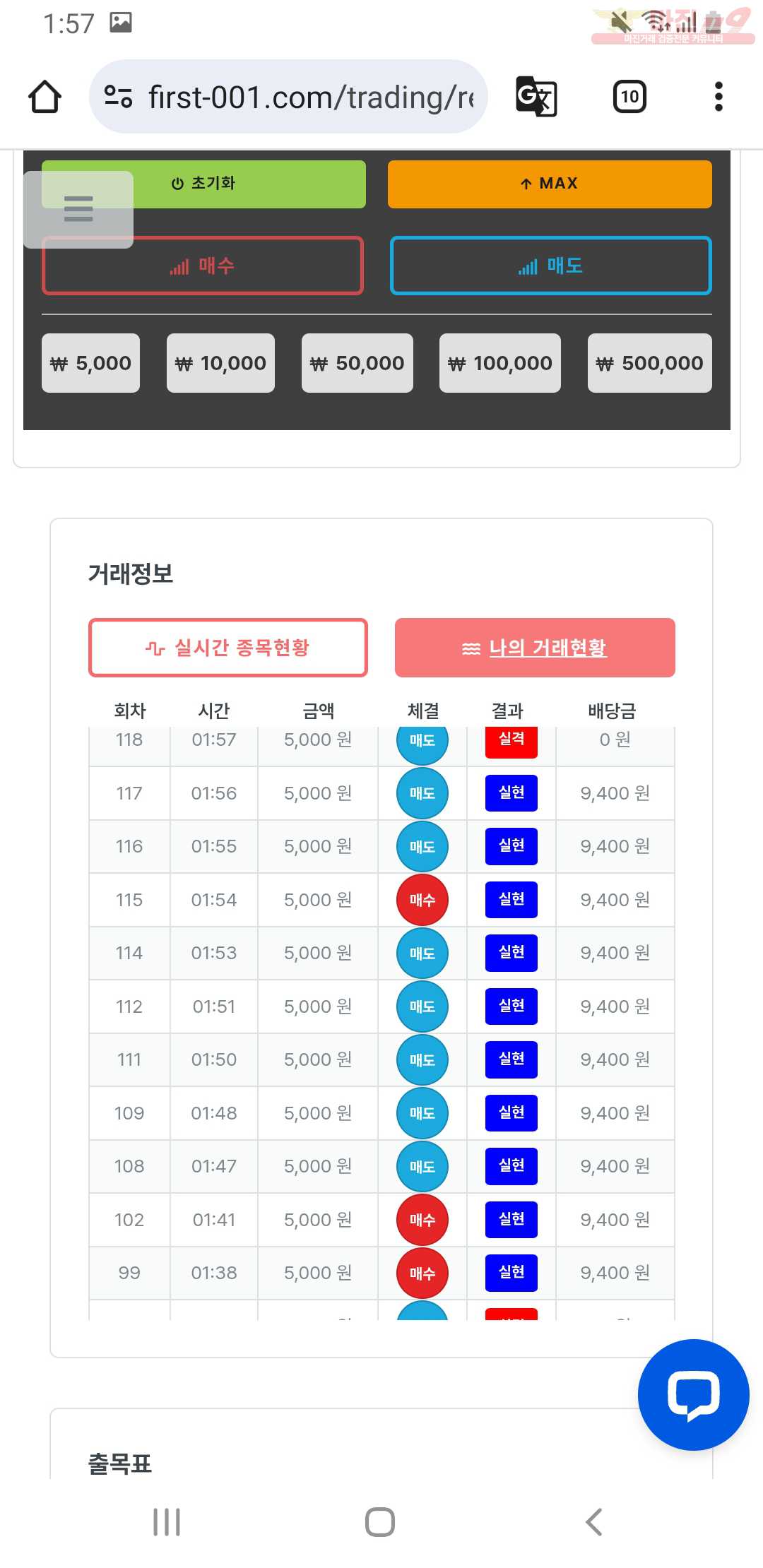The height and width of the screenshot is (1568, 763).
Task: Open the hamburger side menu
Action: coord(78,209)
